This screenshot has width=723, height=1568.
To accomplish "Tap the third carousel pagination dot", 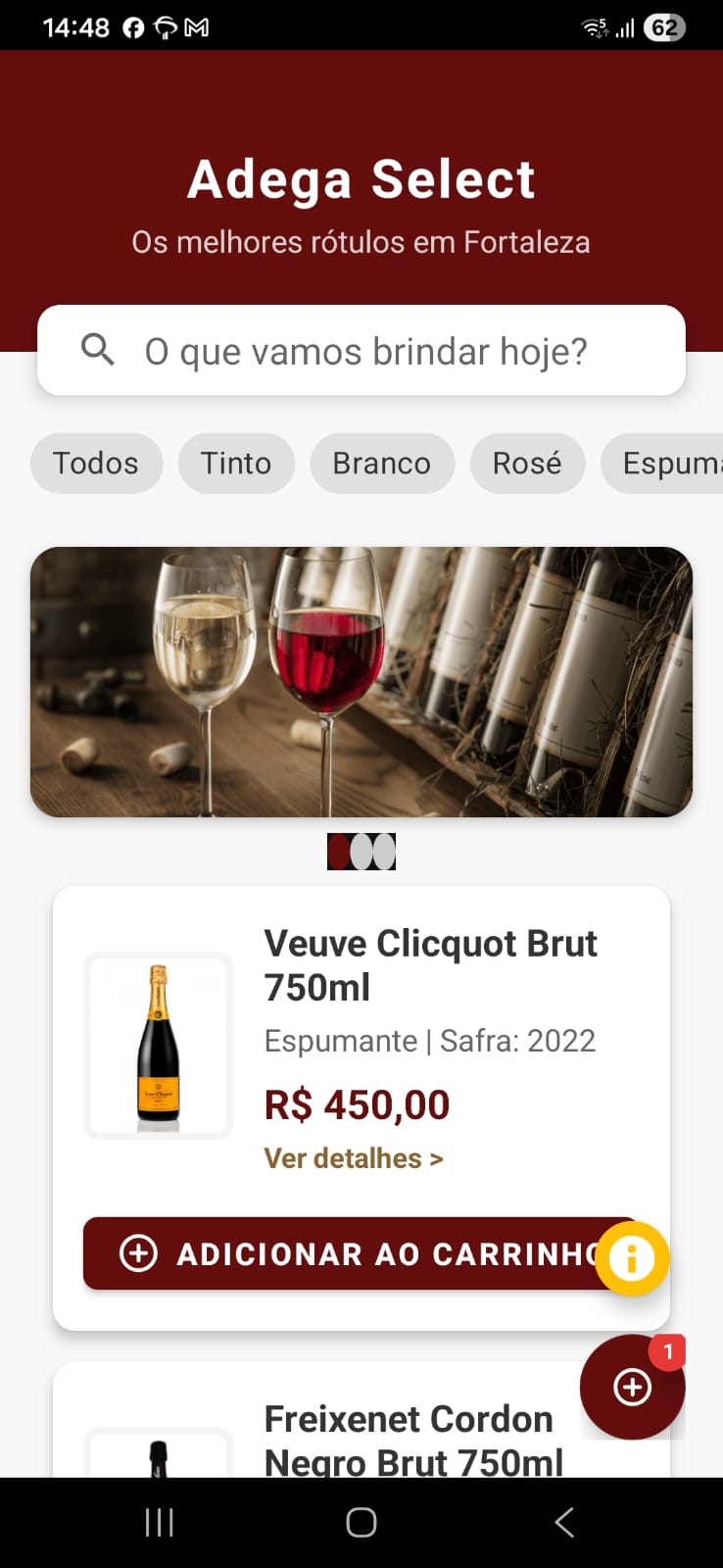I will coord(384,851).
